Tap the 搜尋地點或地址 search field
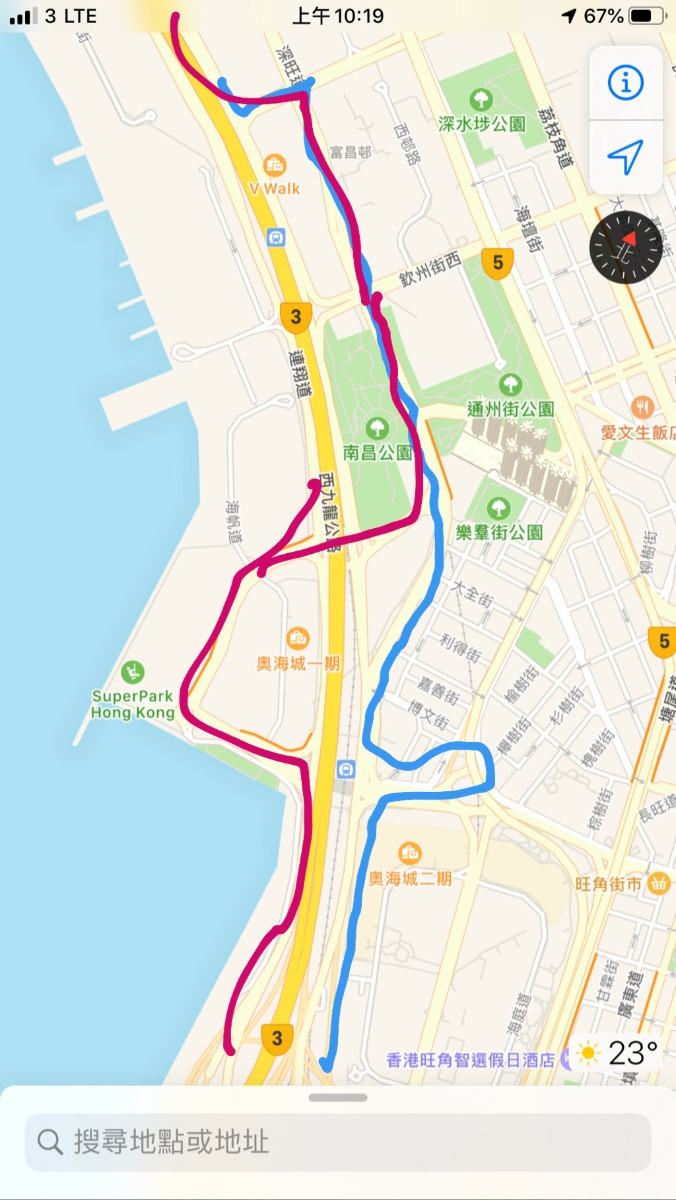676x1200 pixels. click(x=338, y=1141)
